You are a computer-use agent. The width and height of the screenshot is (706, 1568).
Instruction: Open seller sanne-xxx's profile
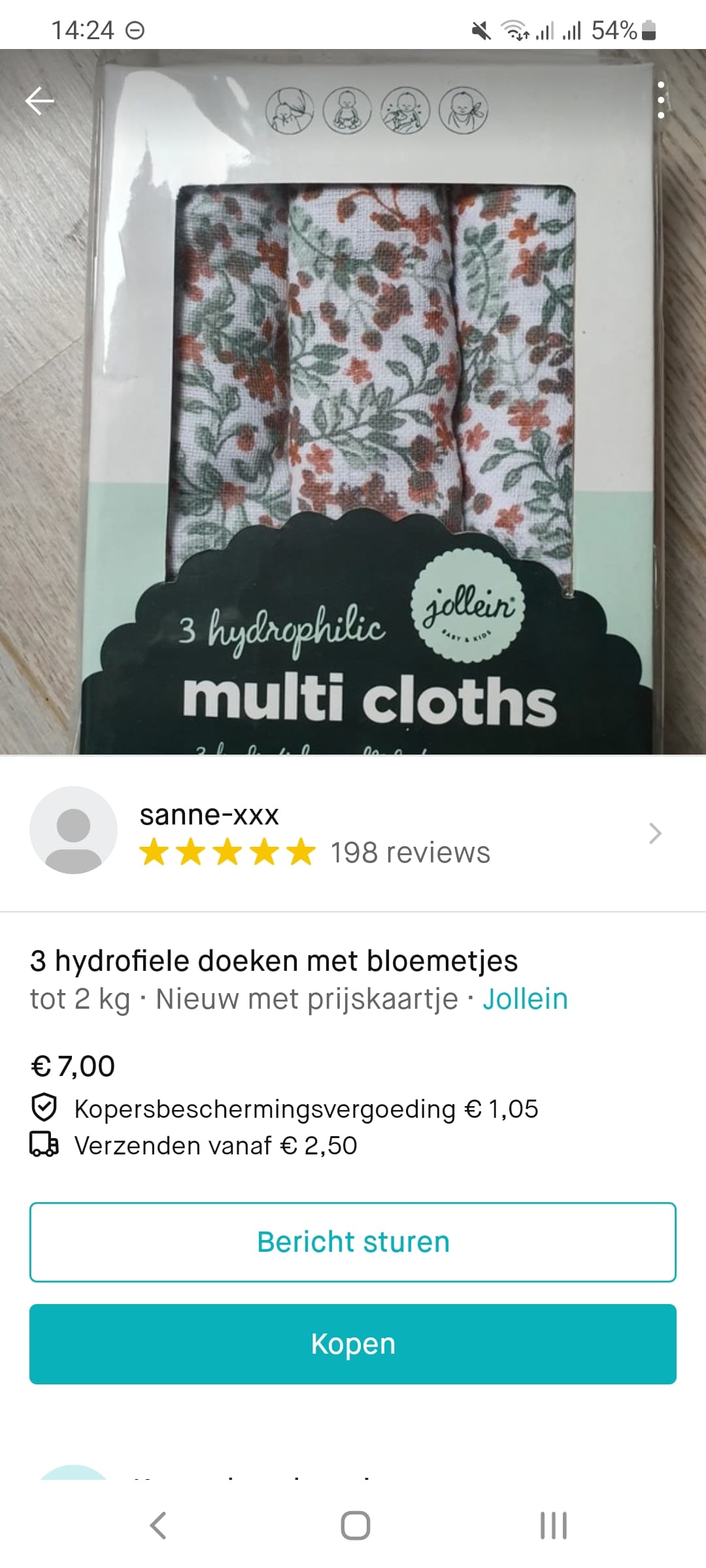(x=353, y=833)
